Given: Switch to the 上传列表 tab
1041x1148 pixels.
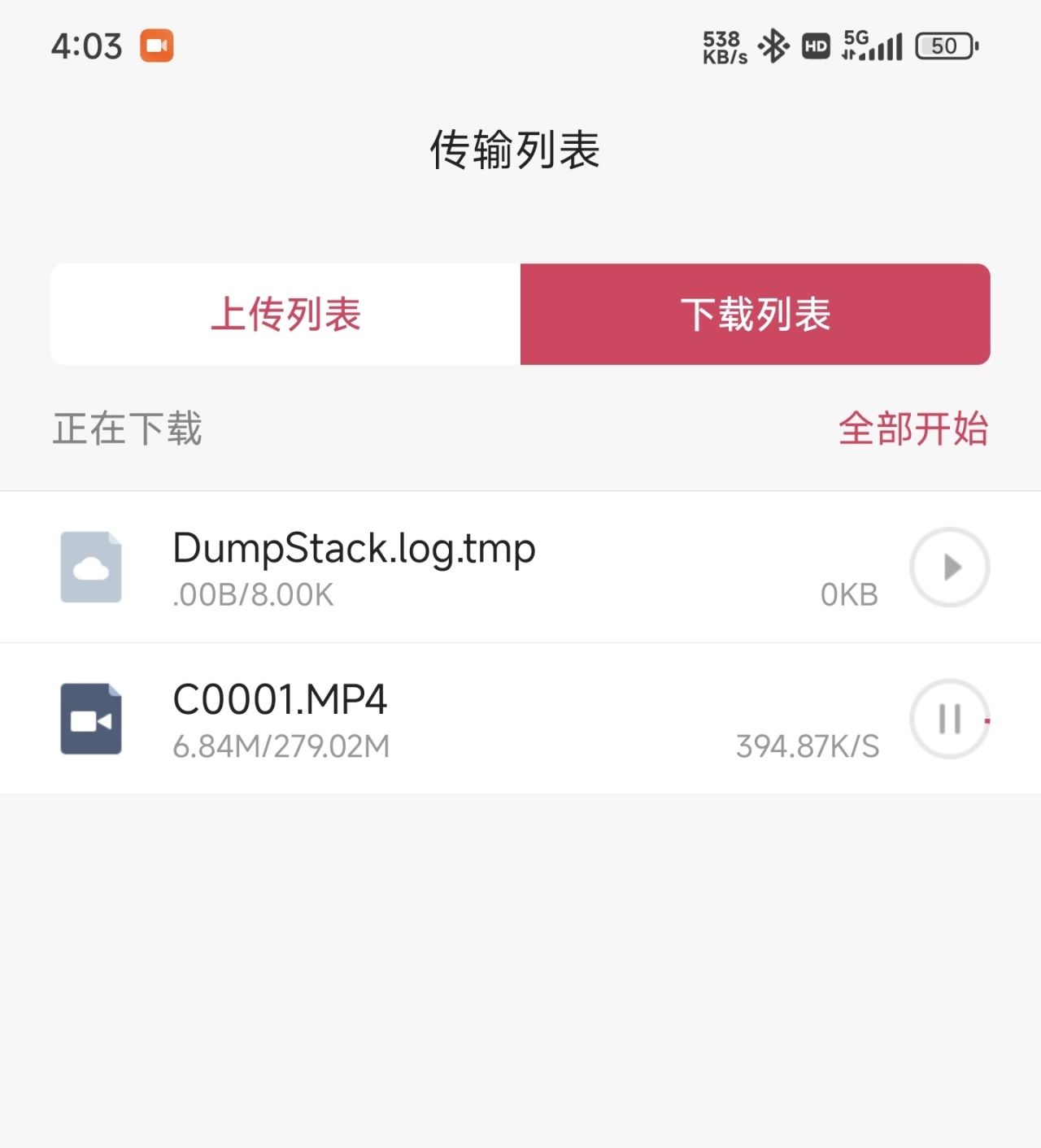Looking at the screenshot, I should click(285, 315).
